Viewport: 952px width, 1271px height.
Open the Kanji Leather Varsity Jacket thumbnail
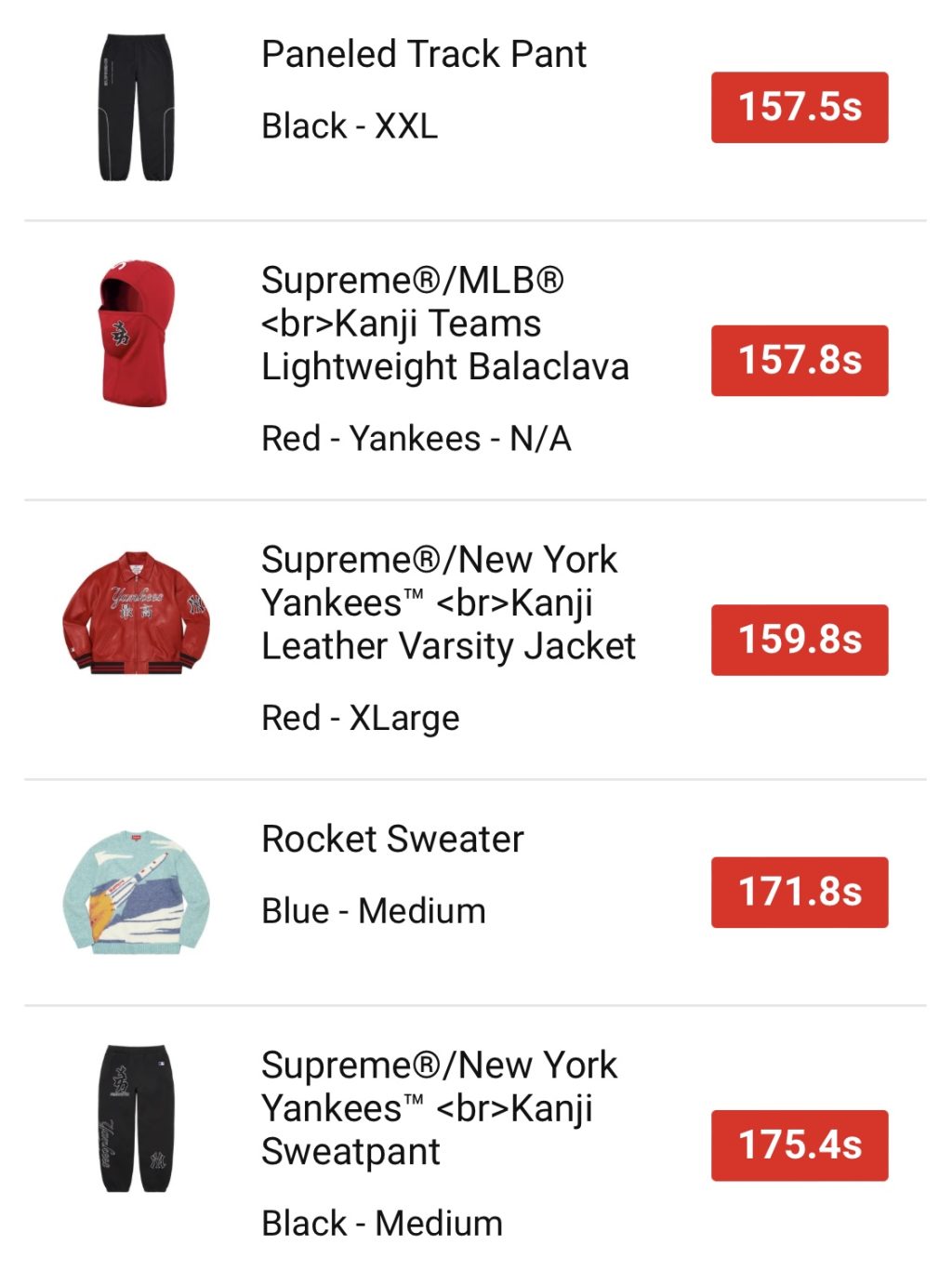click(137, 618)
